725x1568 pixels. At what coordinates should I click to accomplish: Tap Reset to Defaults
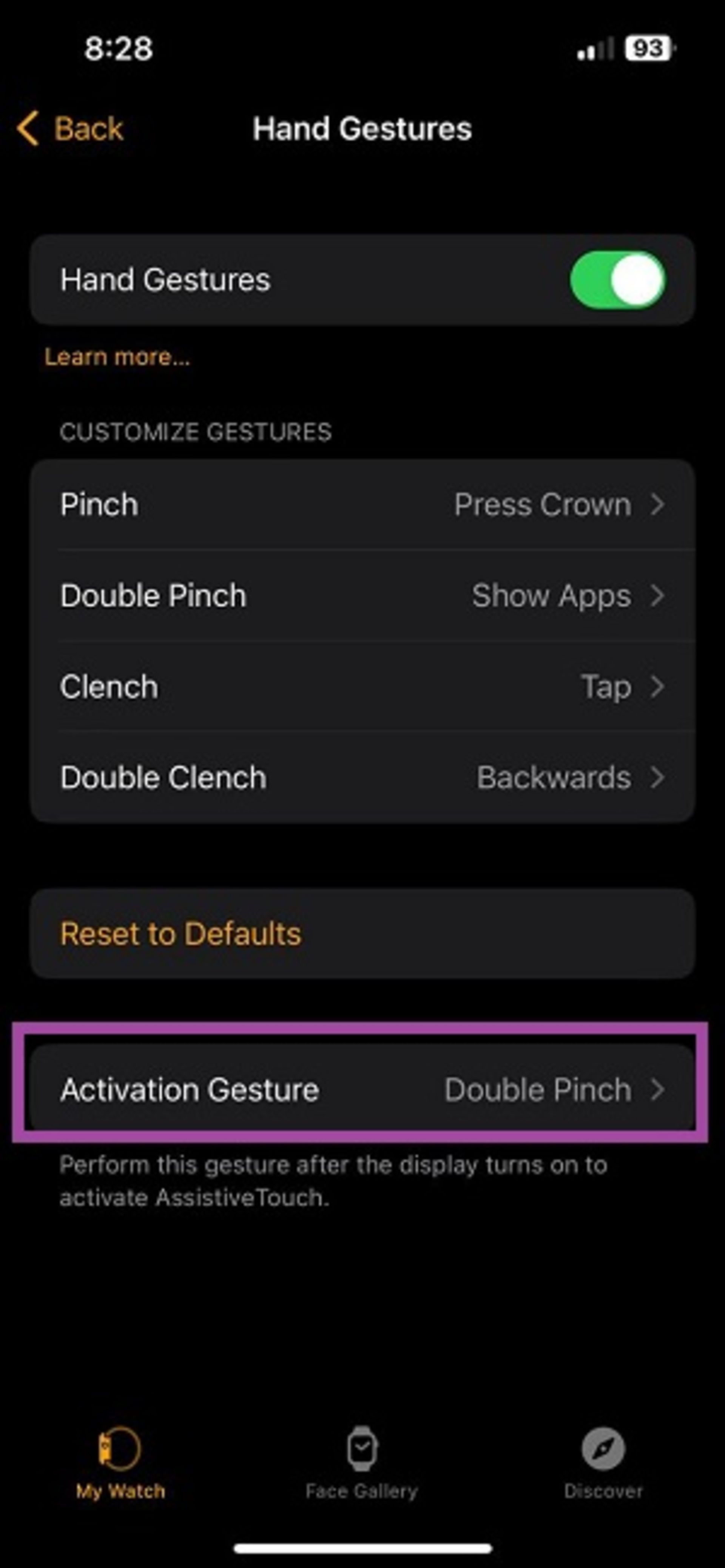(181, 933)
